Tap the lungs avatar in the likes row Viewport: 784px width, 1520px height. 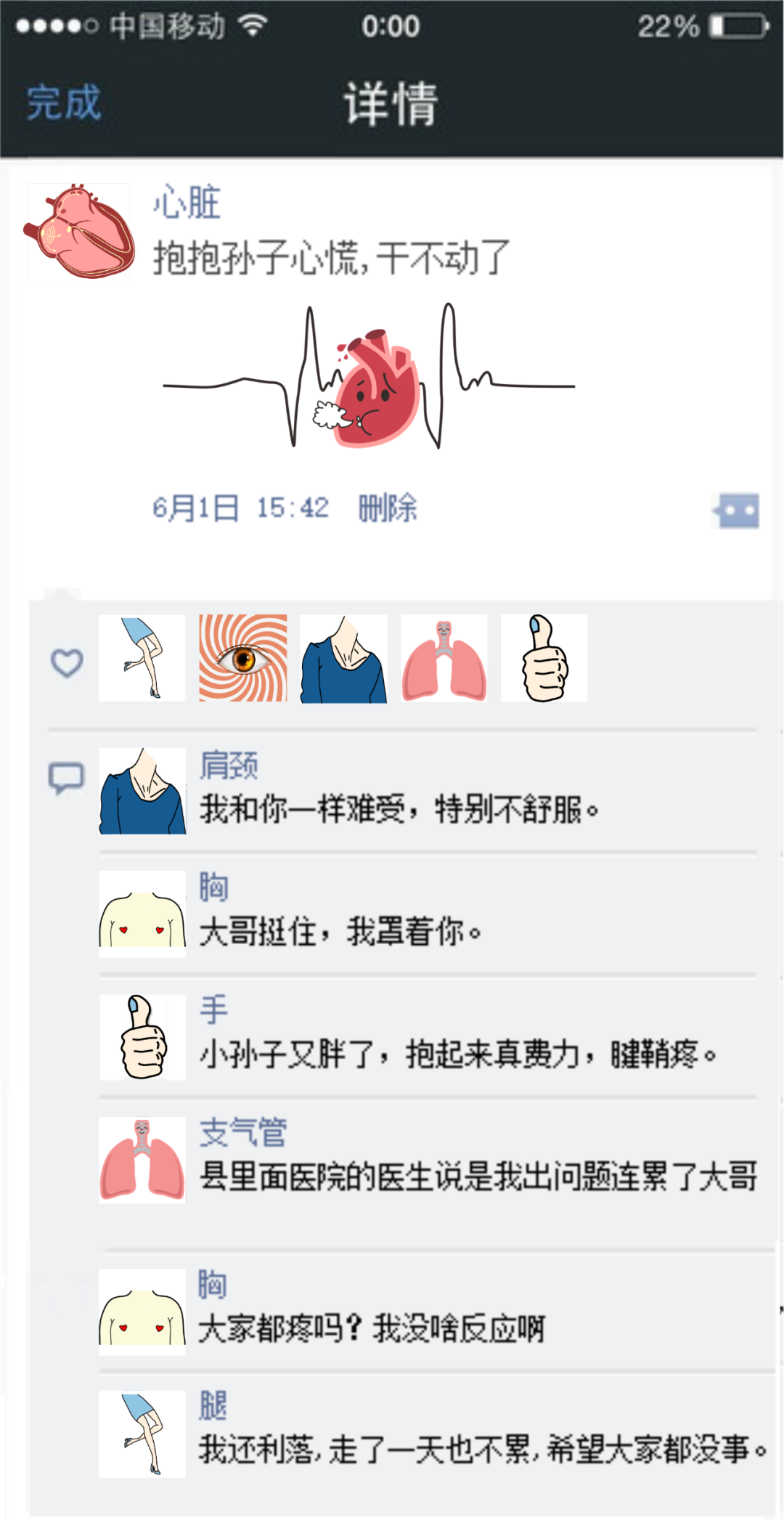pyautogui.click(x=444, y=658)
